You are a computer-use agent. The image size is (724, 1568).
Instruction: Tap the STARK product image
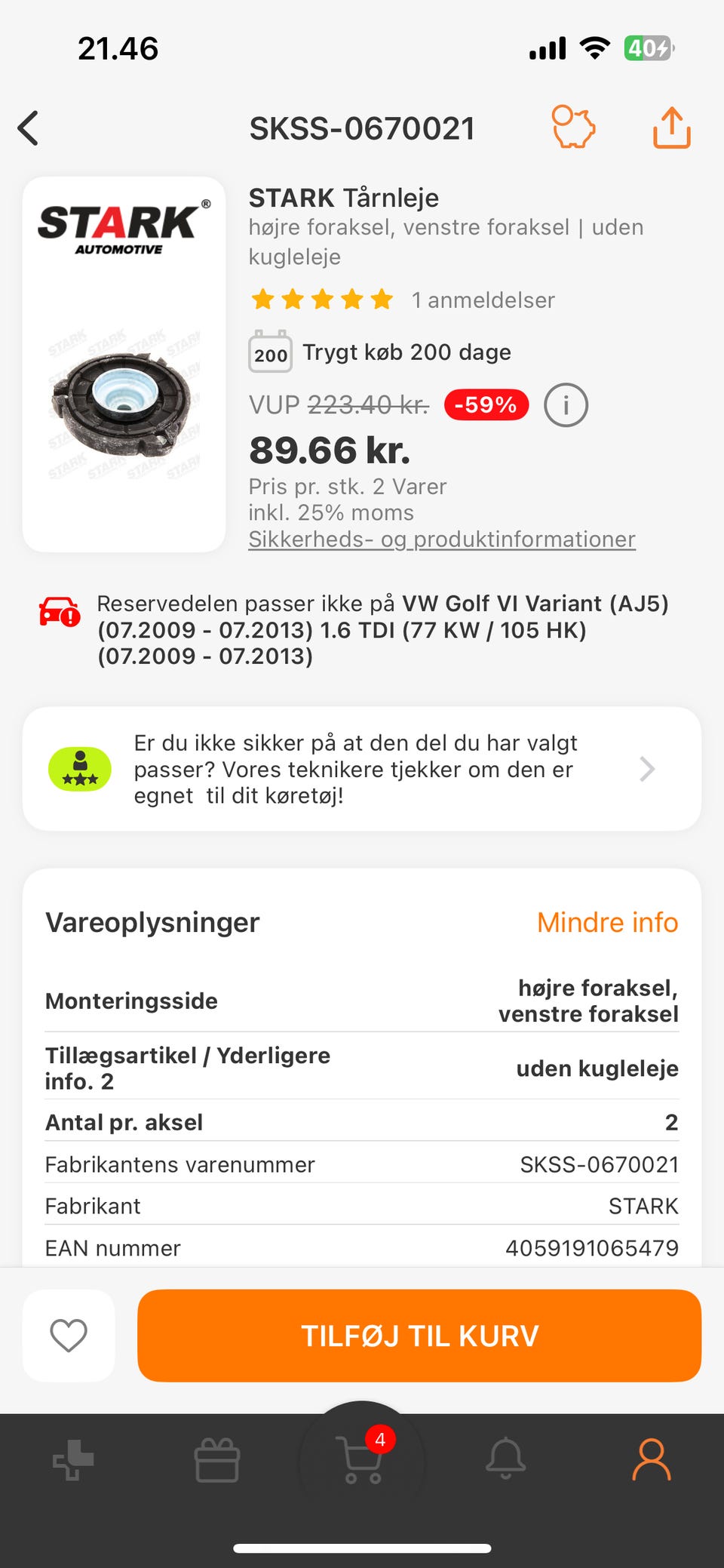(124, 362)
